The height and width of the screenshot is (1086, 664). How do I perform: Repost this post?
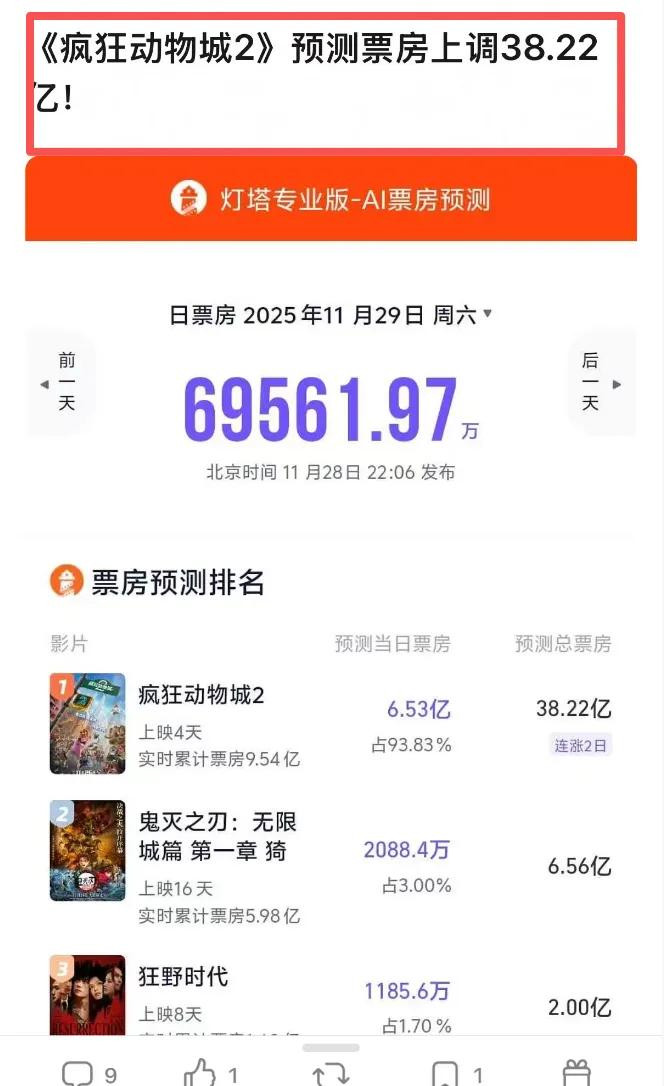pyautogui.click(x=330, y=1073)
